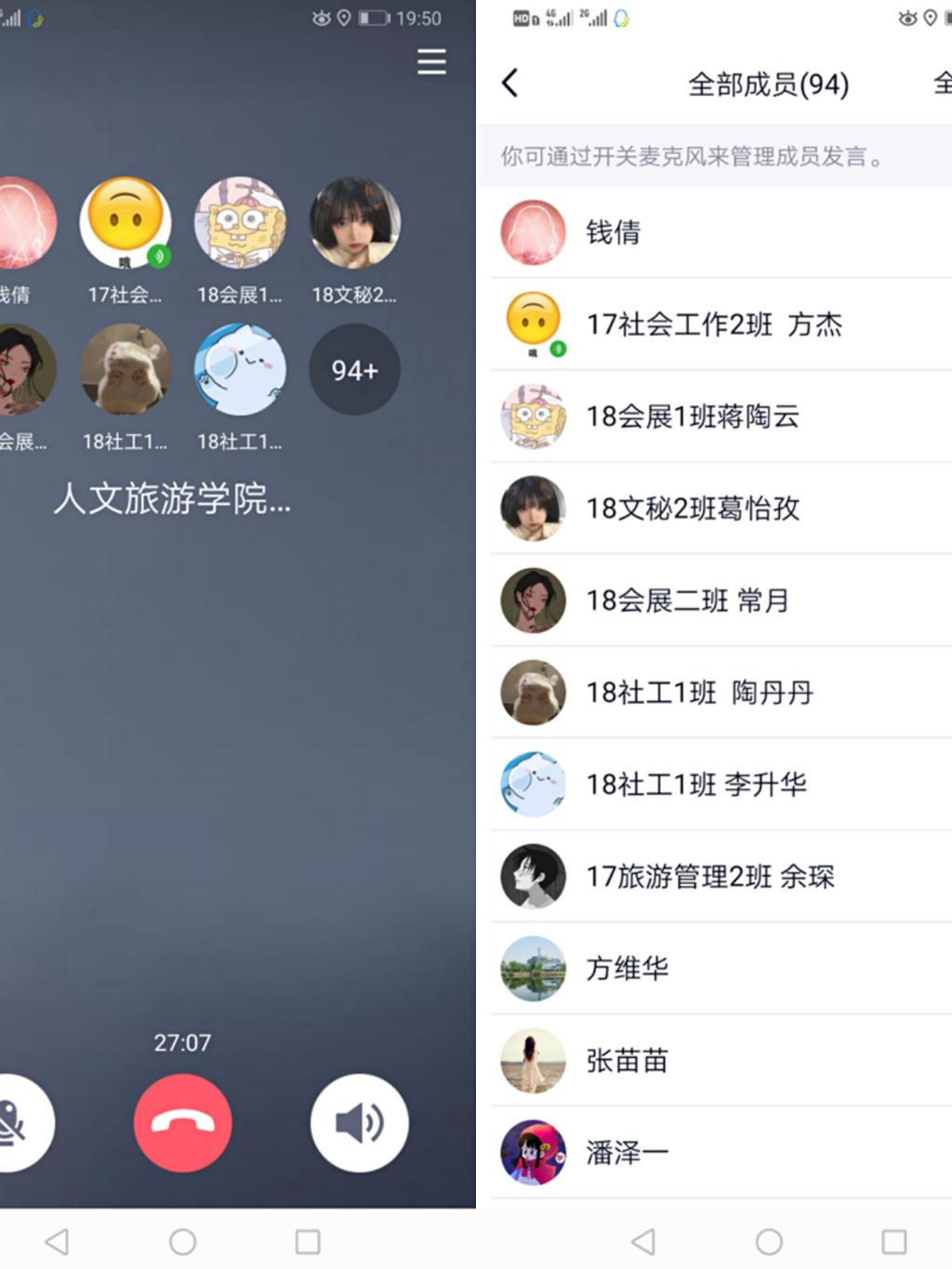Open the hamburger menu on call screen
The height and width of the screenshot is (1269, 952).
tap(431, 62)
